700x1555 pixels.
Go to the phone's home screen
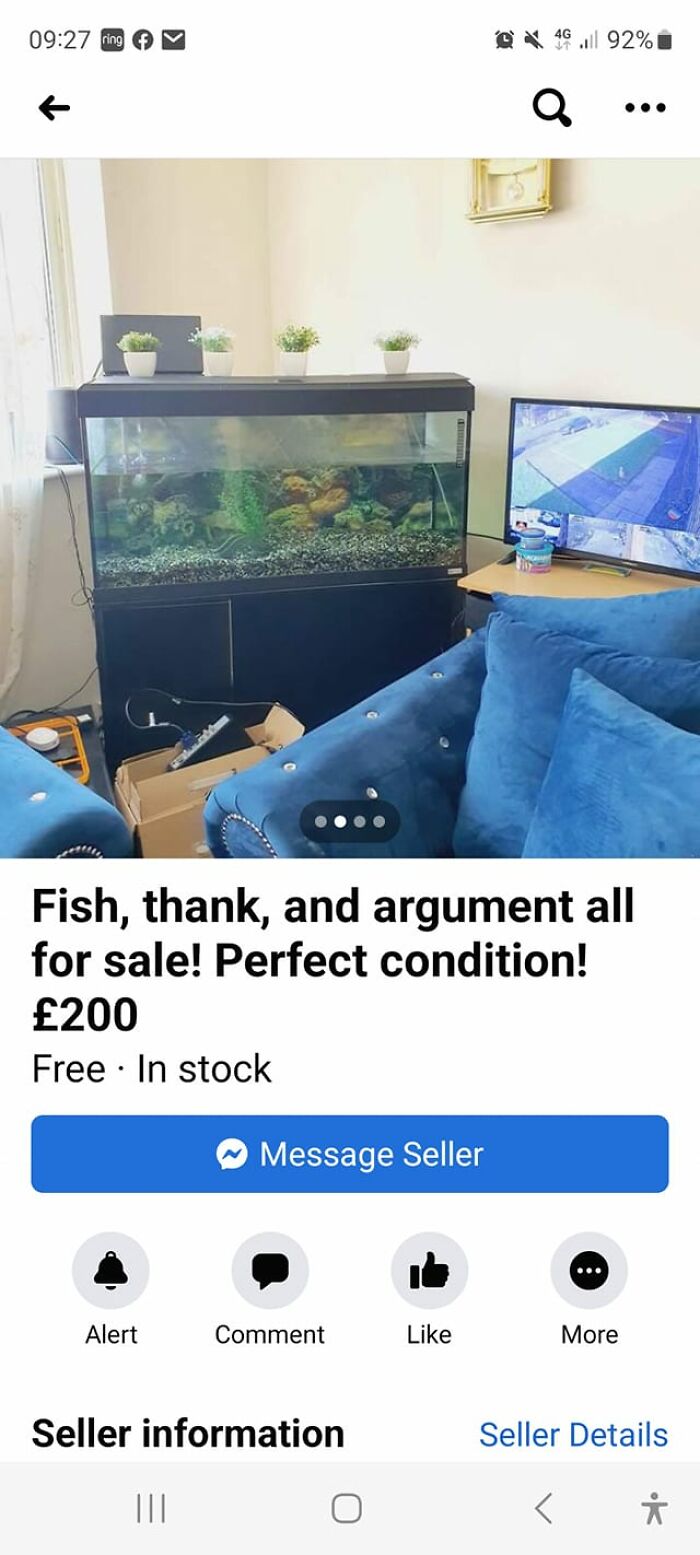pyautogui.click(x=346, y=1508)
